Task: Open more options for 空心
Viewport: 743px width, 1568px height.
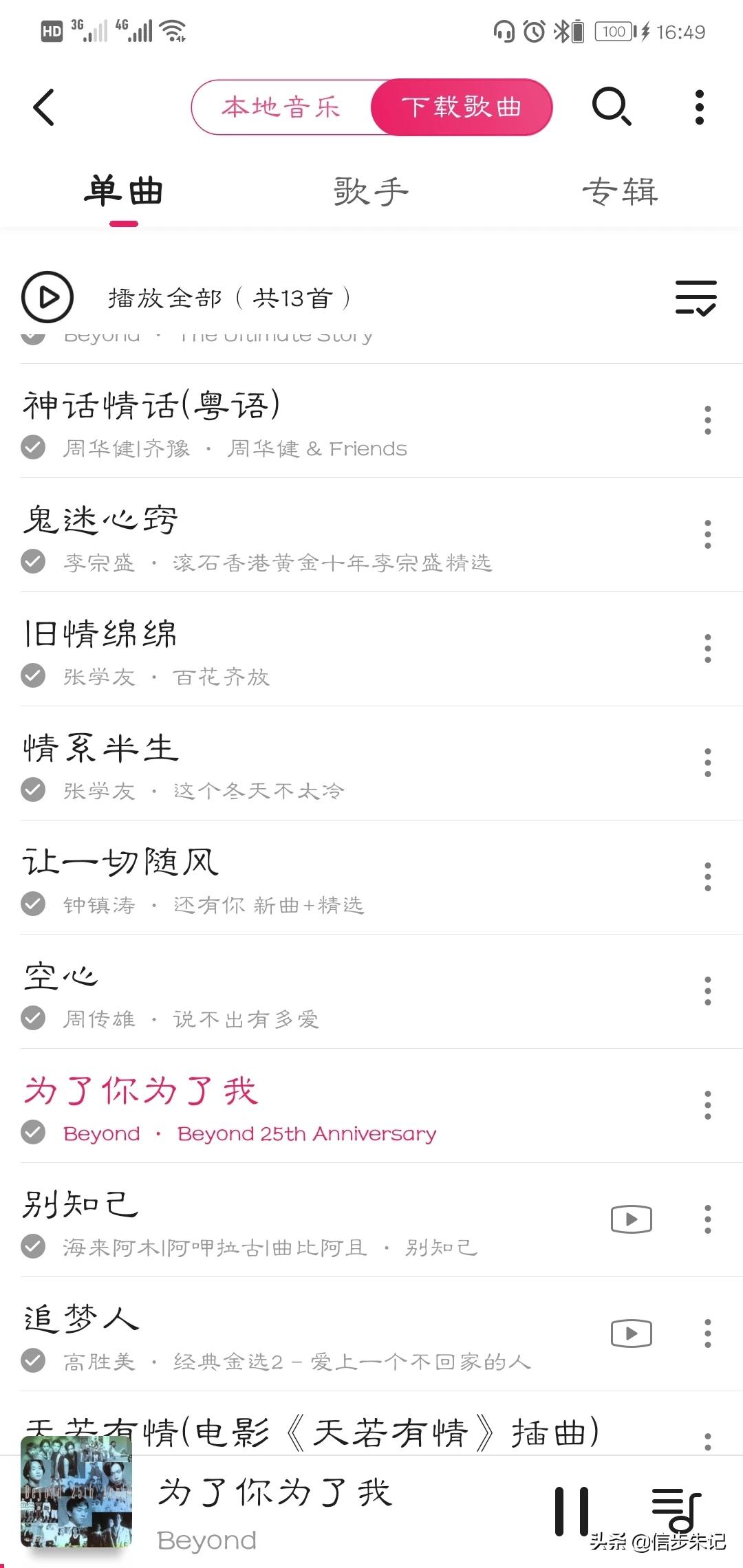Action: pos(707,991)
